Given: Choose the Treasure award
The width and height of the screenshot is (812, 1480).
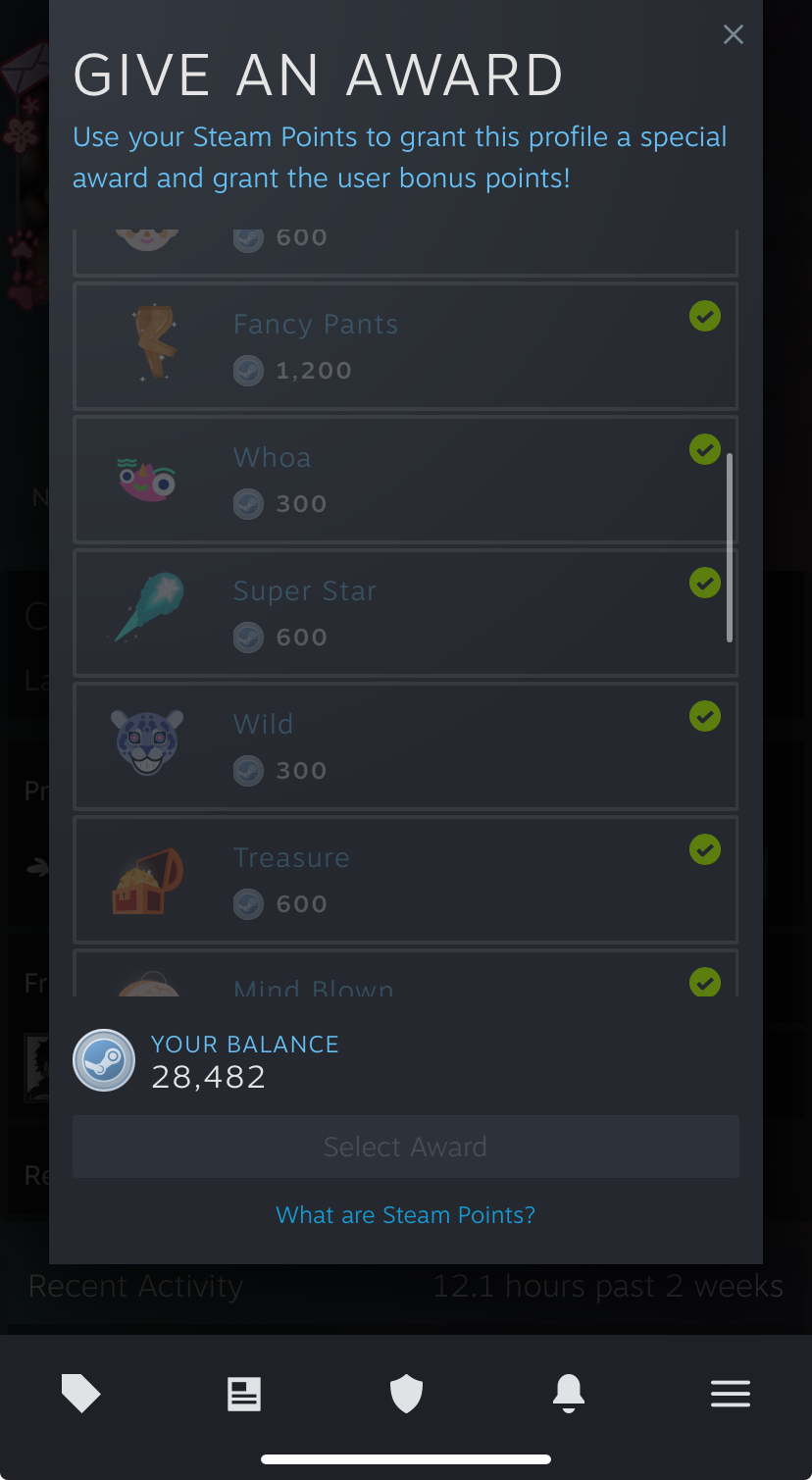Looking at the screenshot, I should [405, 880].
